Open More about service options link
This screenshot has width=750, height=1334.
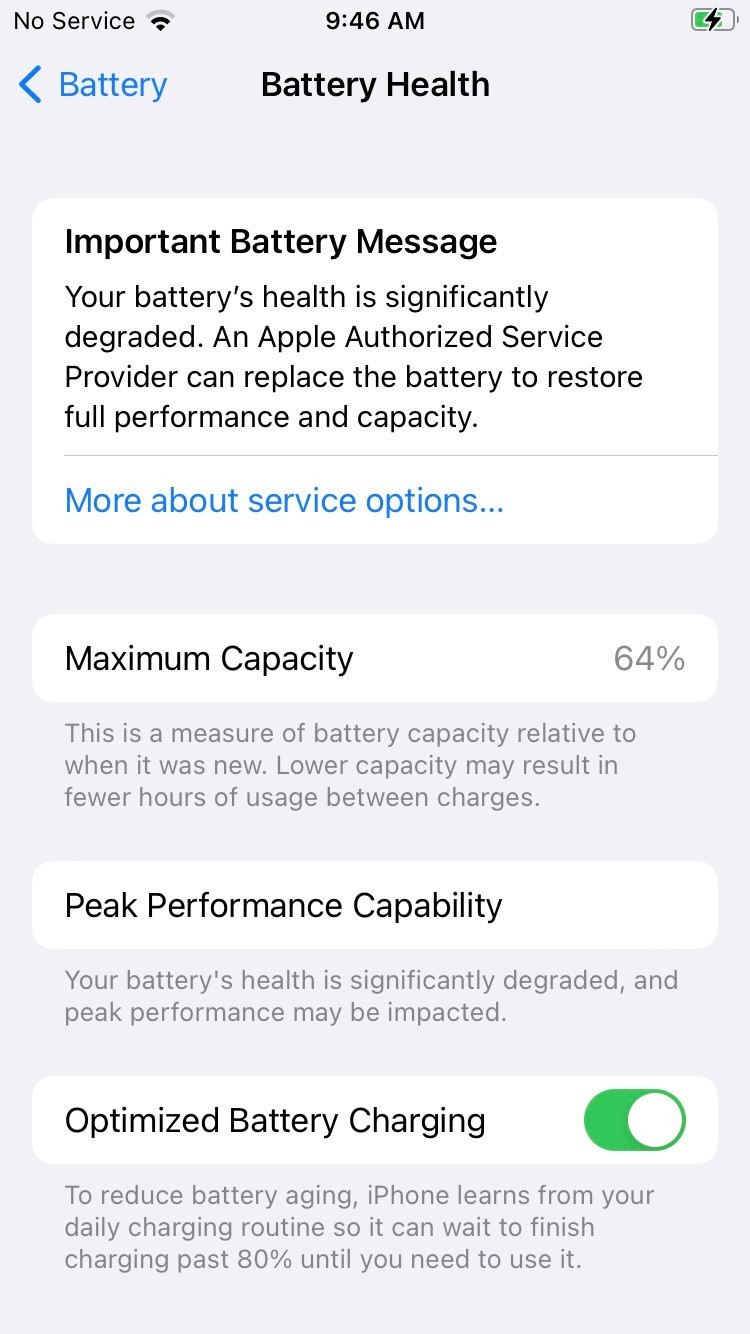284,500
